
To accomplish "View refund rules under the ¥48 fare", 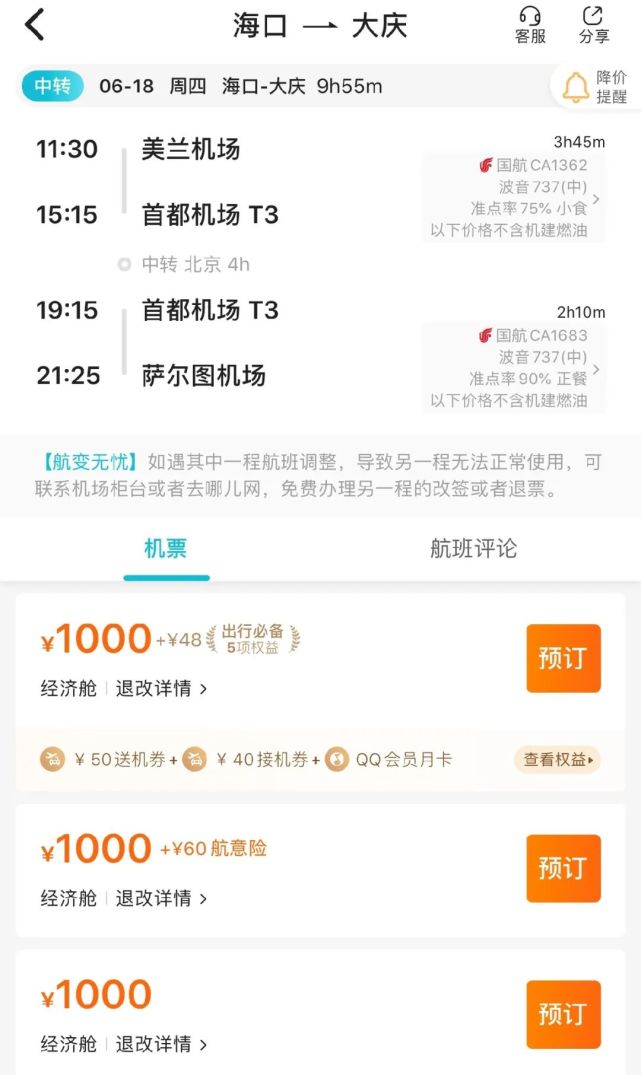I will (161, 689).
